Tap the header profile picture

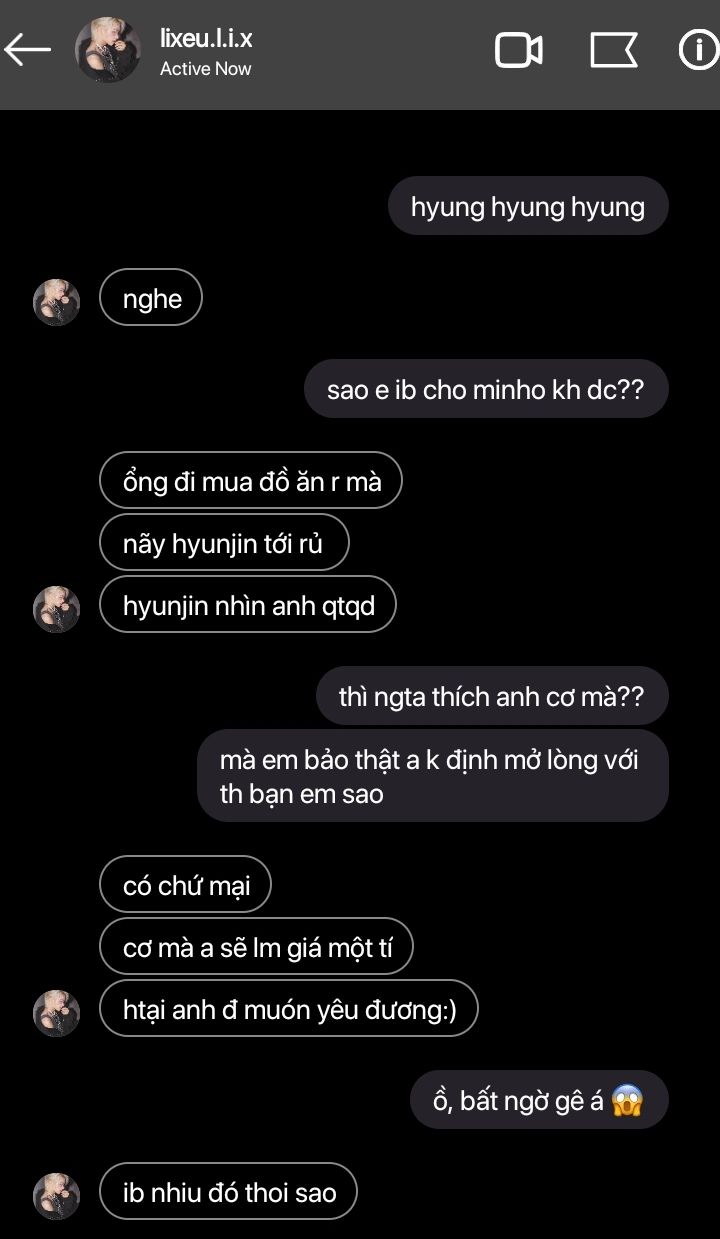click(108, 50)
